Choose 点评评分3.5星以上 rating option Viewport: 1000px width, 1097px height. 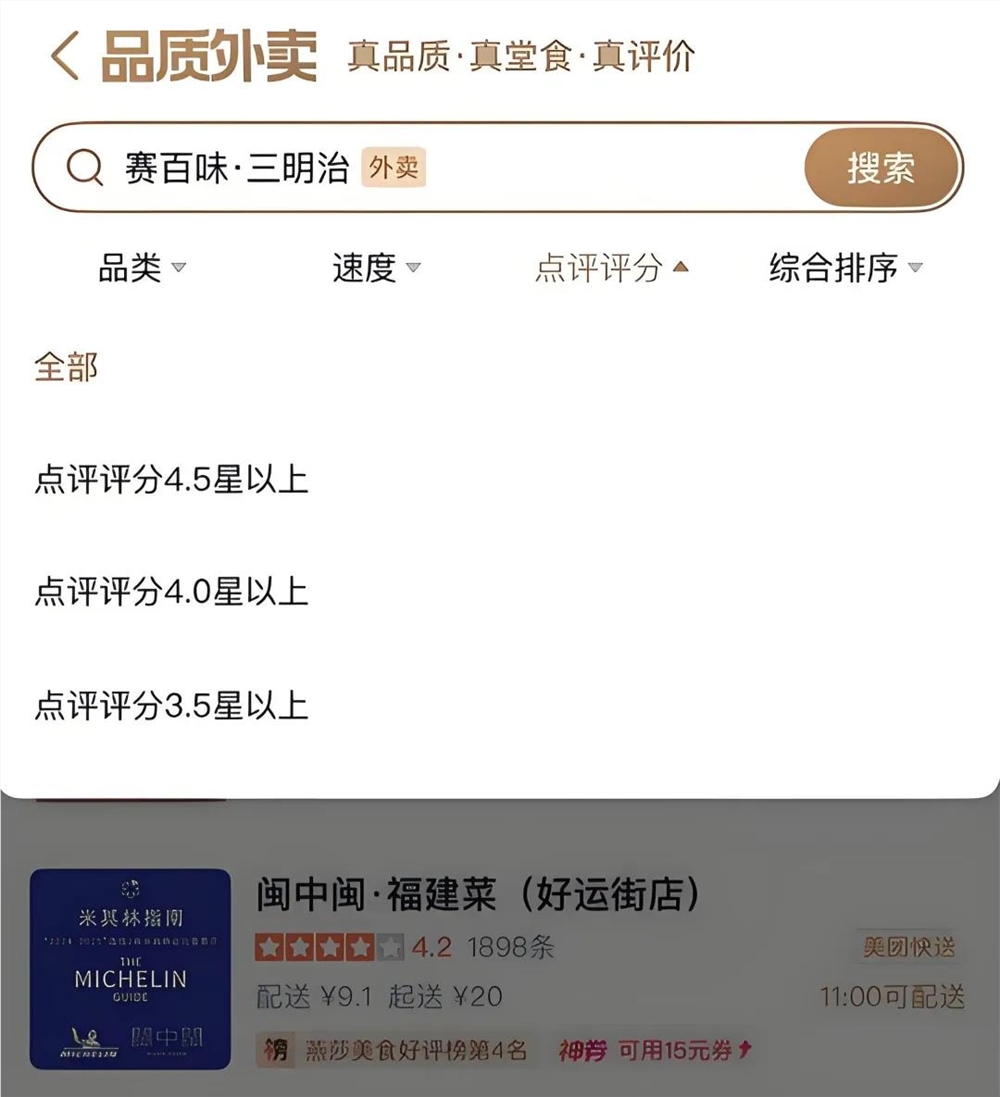click(x=170, y=707)
